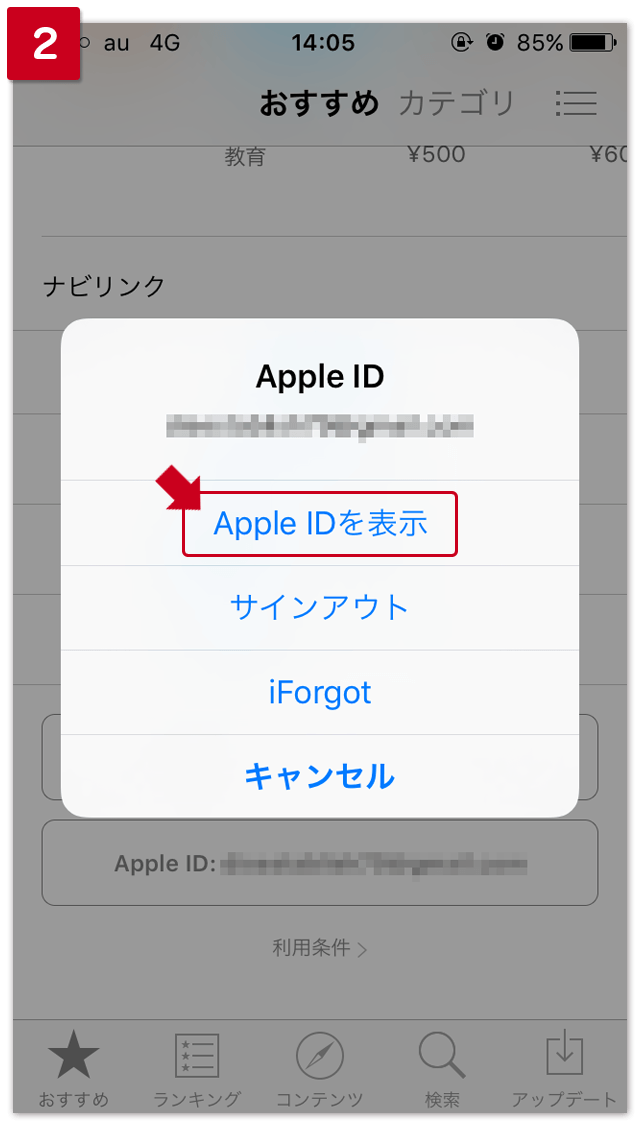Switch to the 検索 tab

tap(442, 1069)
